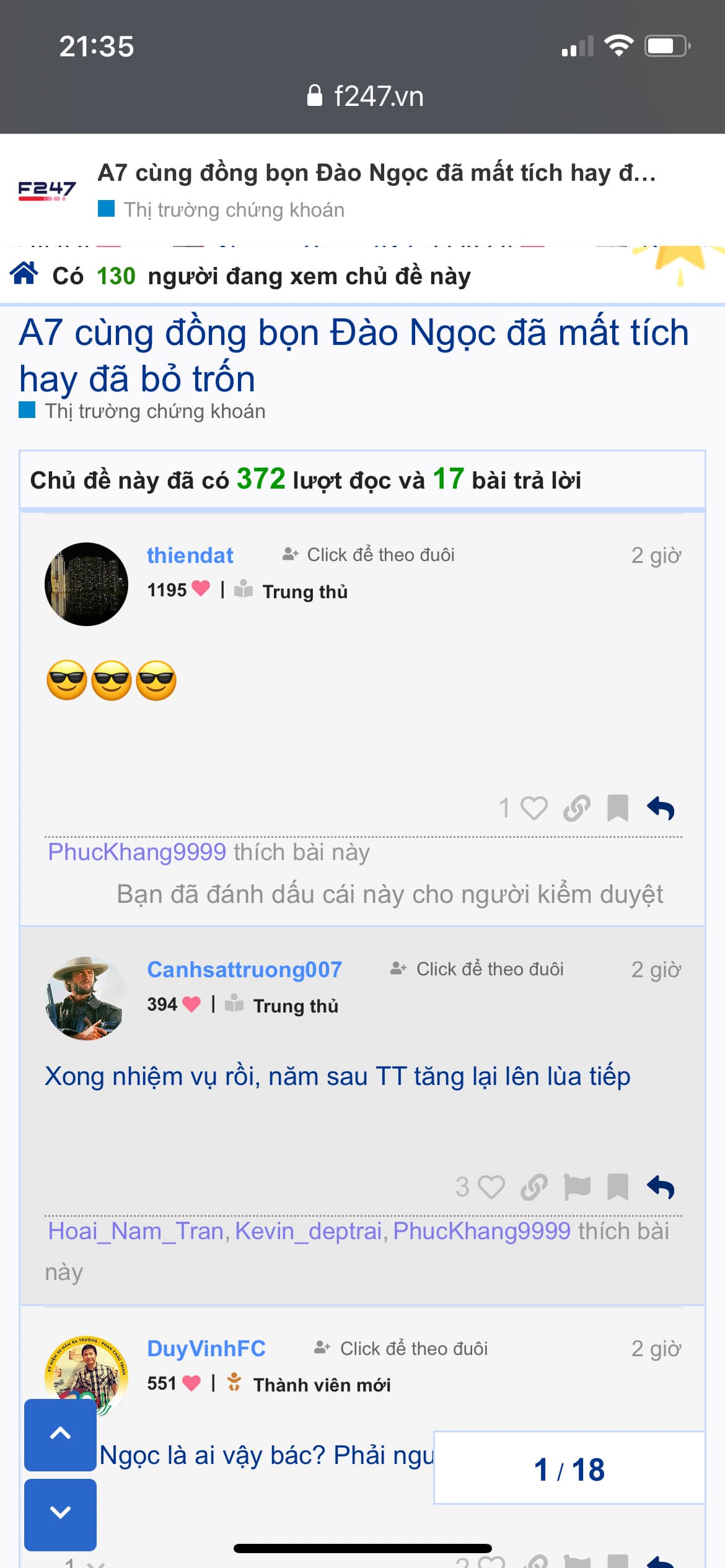Copy link of thiendat's post
Viewport: 725px width, 1568px height.
(576, 808)
